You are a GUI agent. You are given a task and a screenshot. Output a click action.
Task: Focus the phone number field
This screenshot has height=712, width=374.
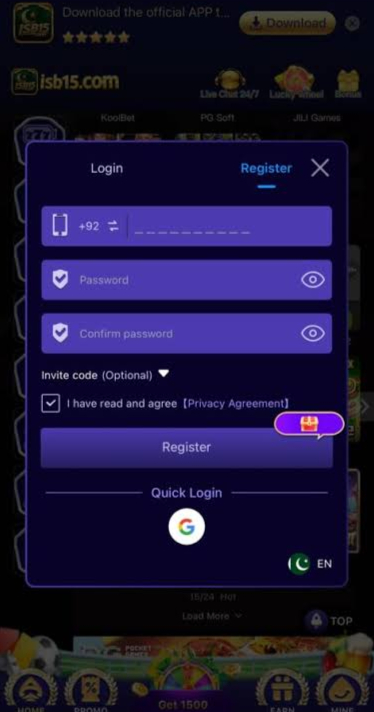[229, 226]
